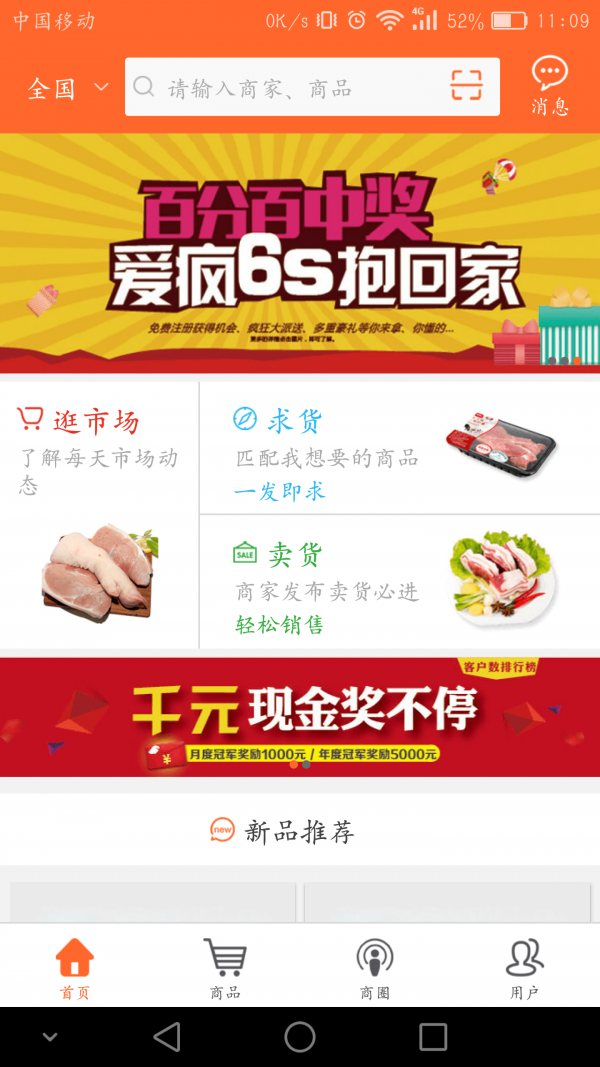The height and width of the screenshot is (1067, 600).
Task: Tap the system home button
Action: 300,1037
